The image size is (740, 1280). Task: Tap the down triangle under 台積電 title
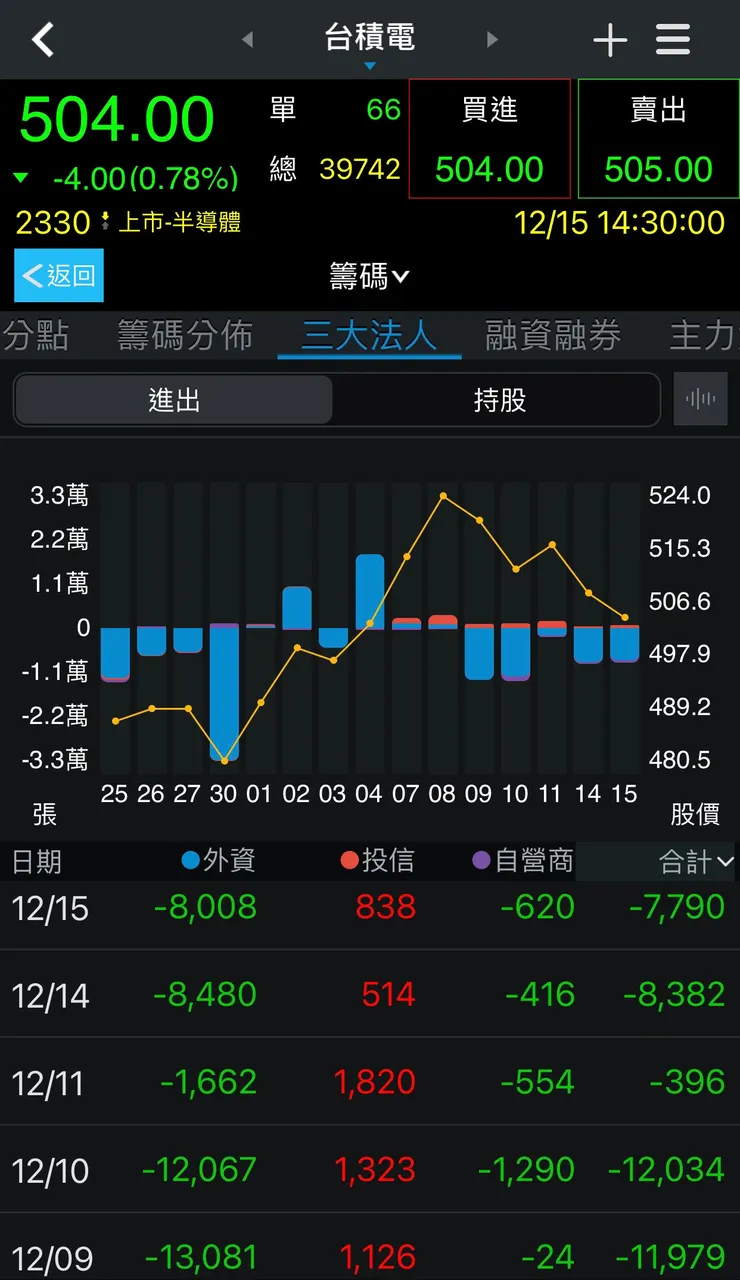(x=370, y=64)
